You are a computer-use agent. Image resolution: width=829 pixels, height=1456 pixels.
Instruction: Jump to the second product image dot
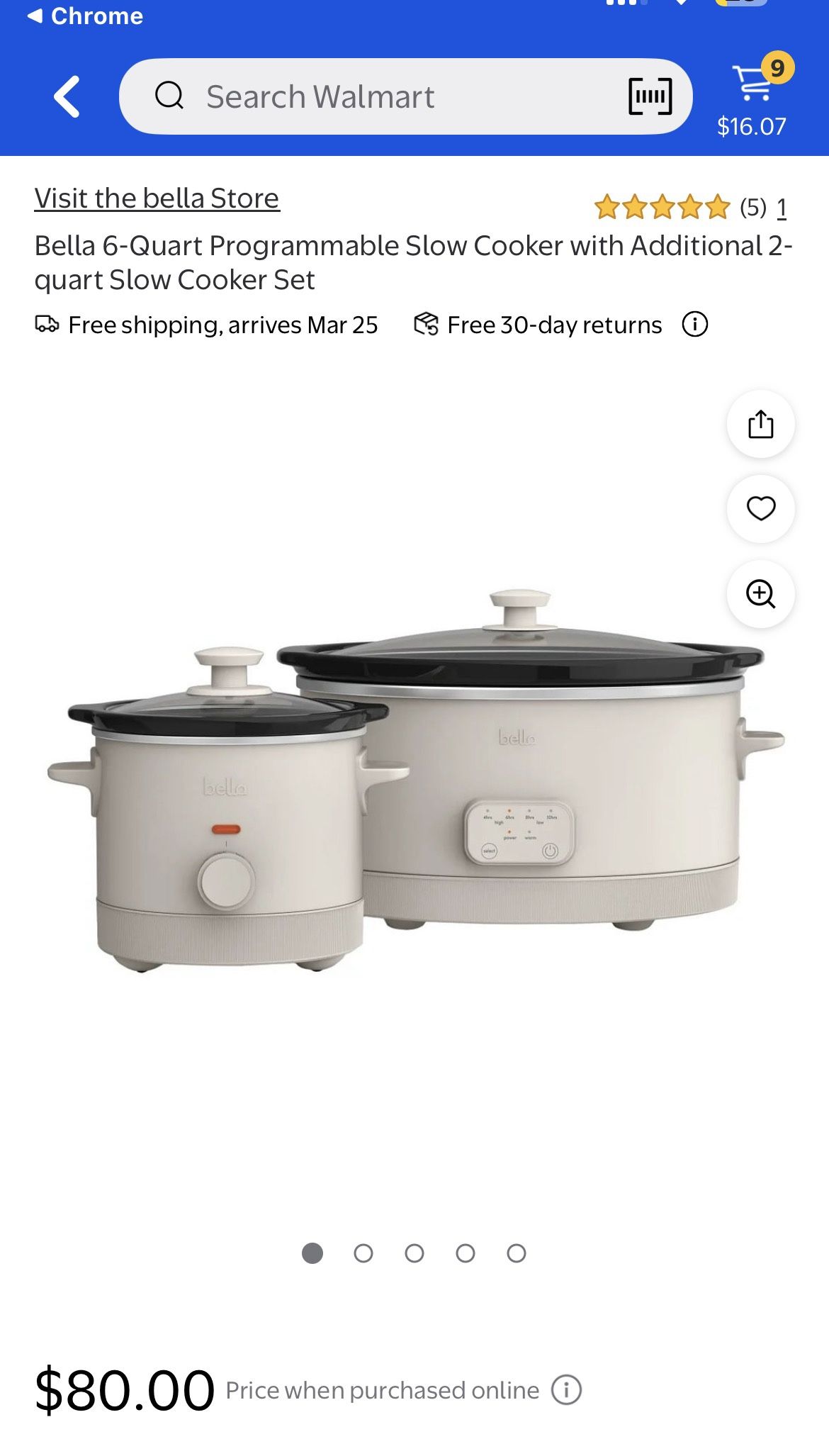363,1253
